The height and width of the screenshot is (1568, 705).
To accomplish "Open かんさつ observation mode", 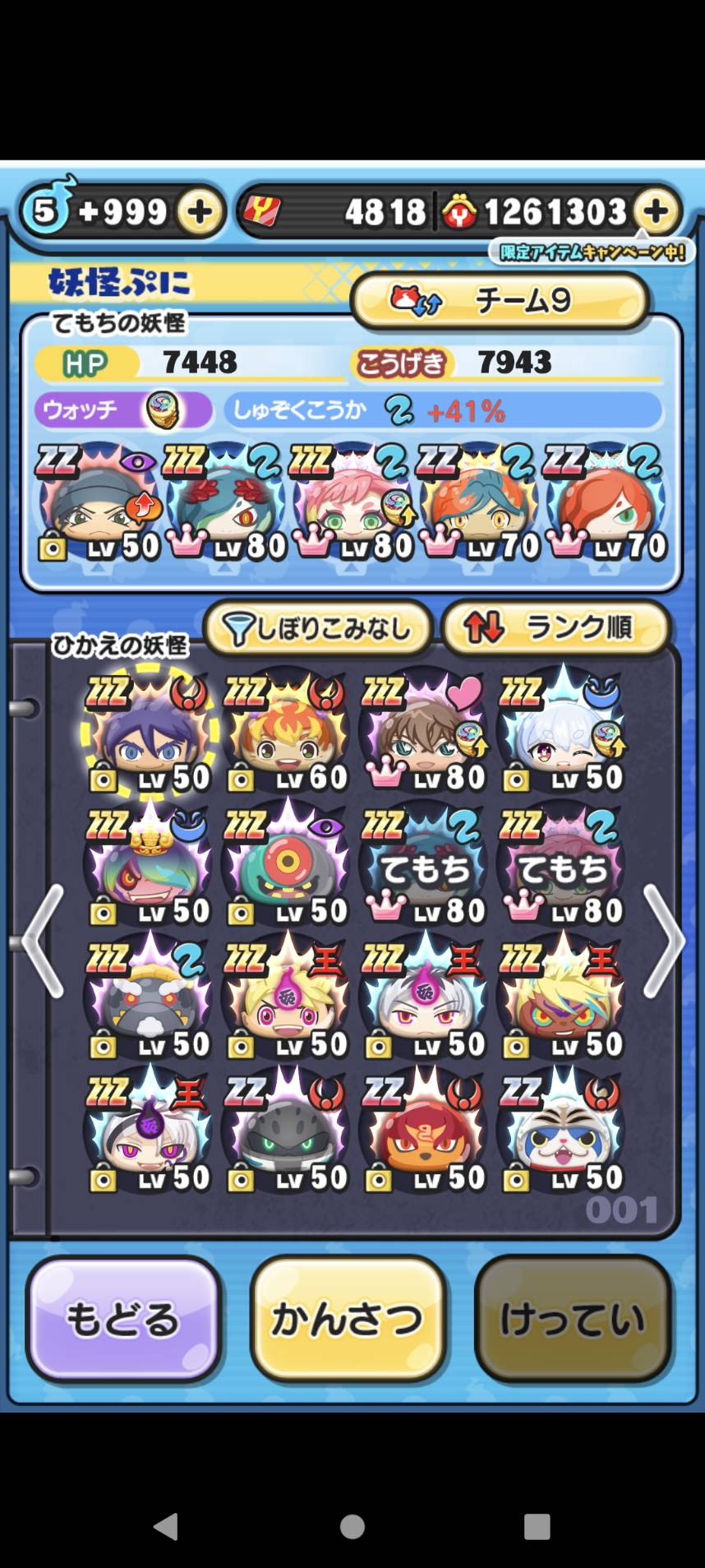I will coord(348,1319).
